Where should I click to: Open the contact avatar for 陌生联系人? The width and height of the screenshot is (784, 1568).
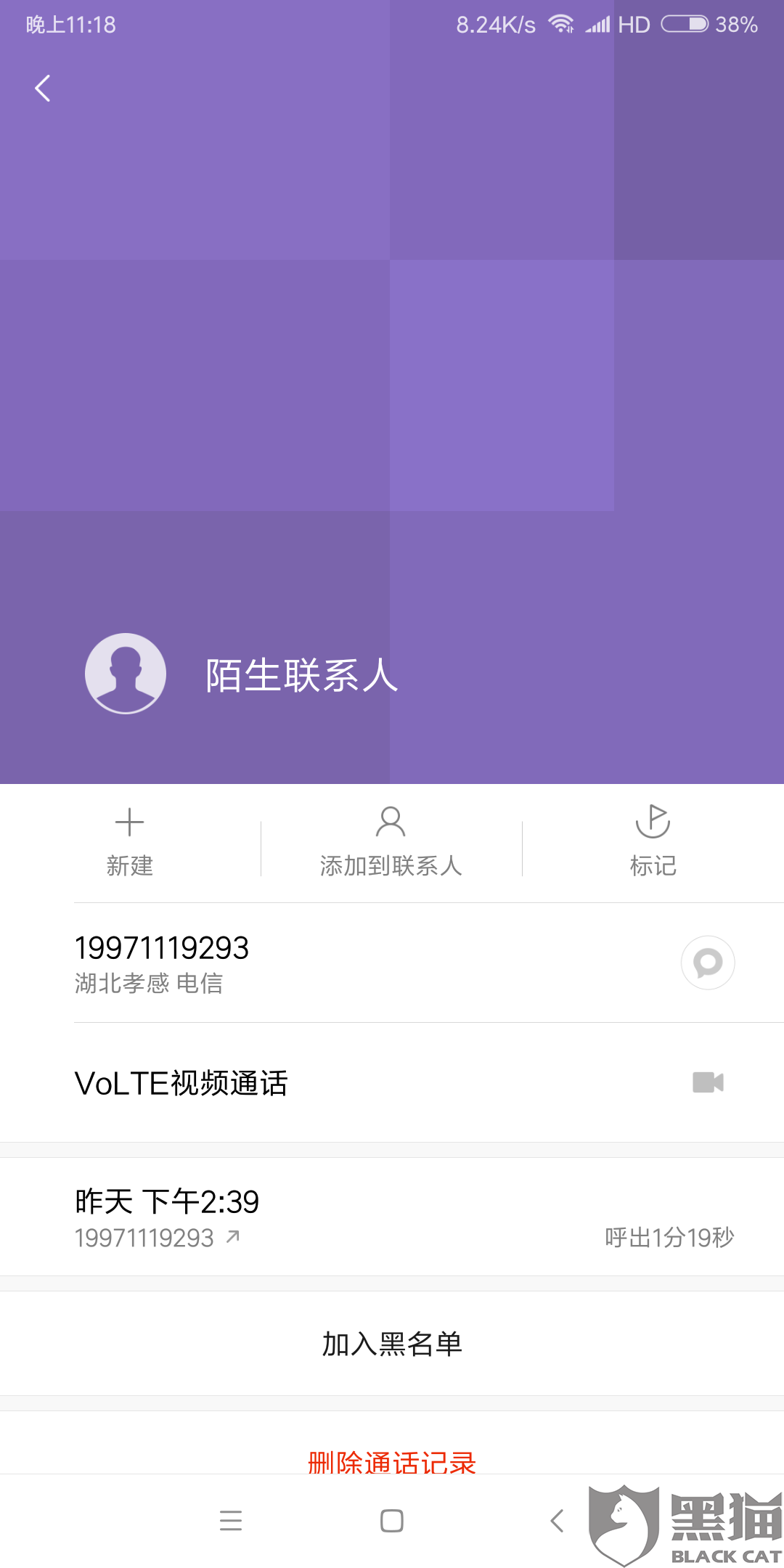(x=126, y=674)
